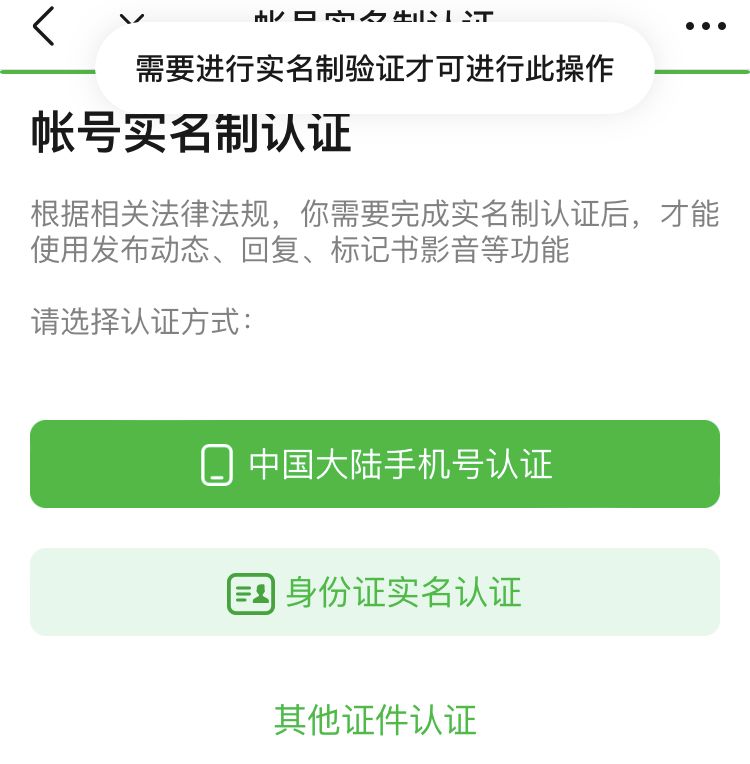750x764 pixels.
Task: Open 其他证件认证 link
Action: click(x=375, y=720)
